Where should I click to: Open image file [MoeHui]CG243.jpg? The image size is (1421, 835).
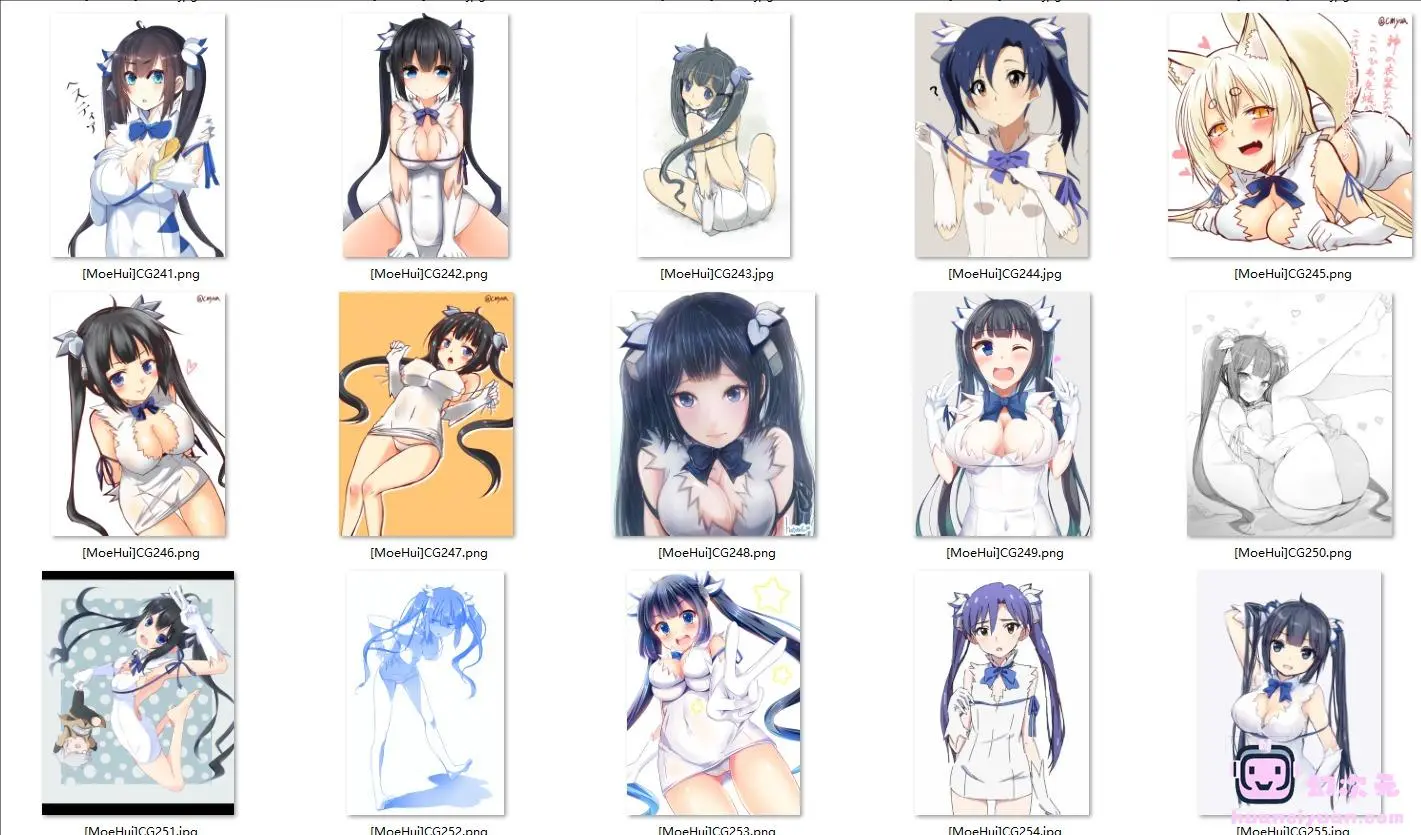coord(714,135)
